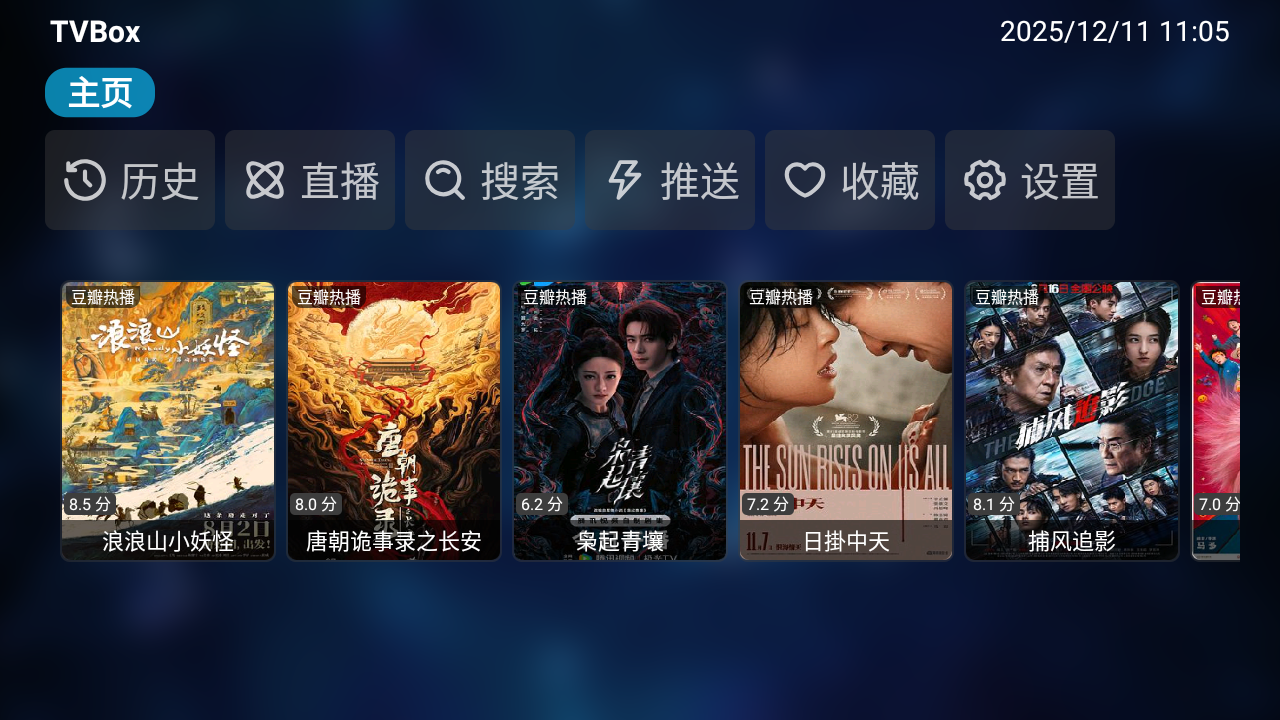Image resolution: width=1280 pixels, height=720 pixels.
Task: Open the 捕风追影 movie poster
Action: tap(1072, 421)
